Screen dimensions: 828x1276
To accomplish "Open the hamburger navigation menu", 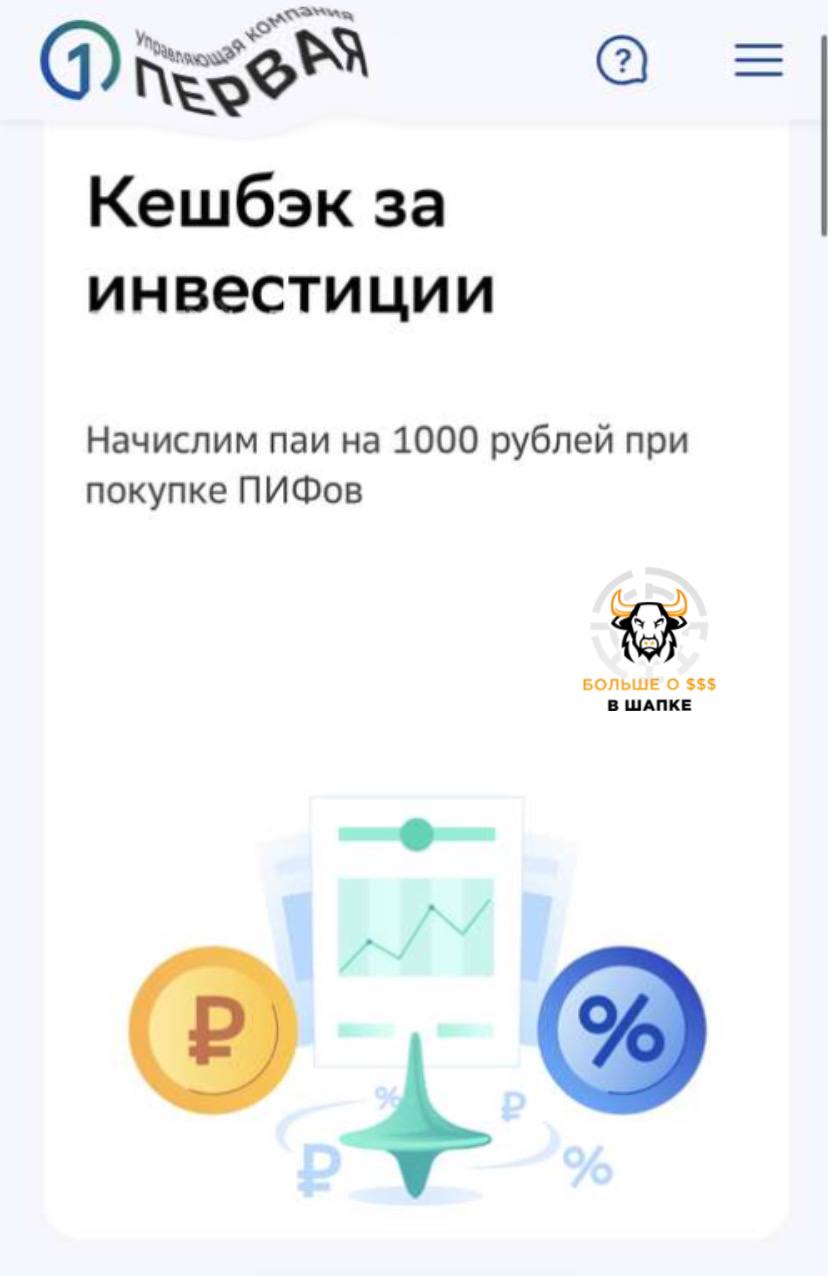I will [758, 61].
